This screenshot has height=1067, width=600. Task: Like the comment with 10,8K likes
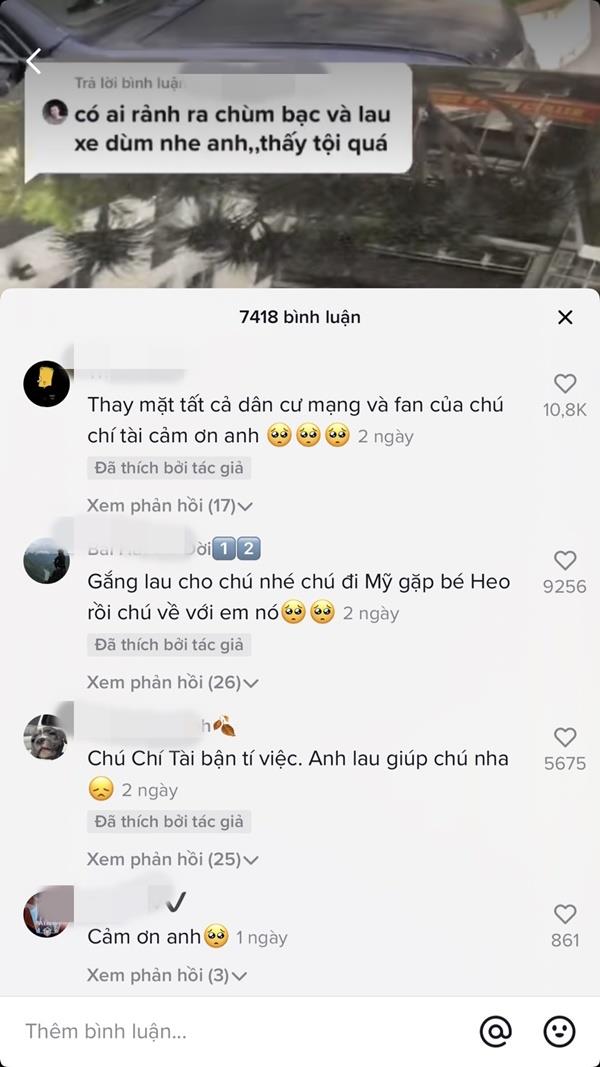pyautogui.click(x=565, y=384)
